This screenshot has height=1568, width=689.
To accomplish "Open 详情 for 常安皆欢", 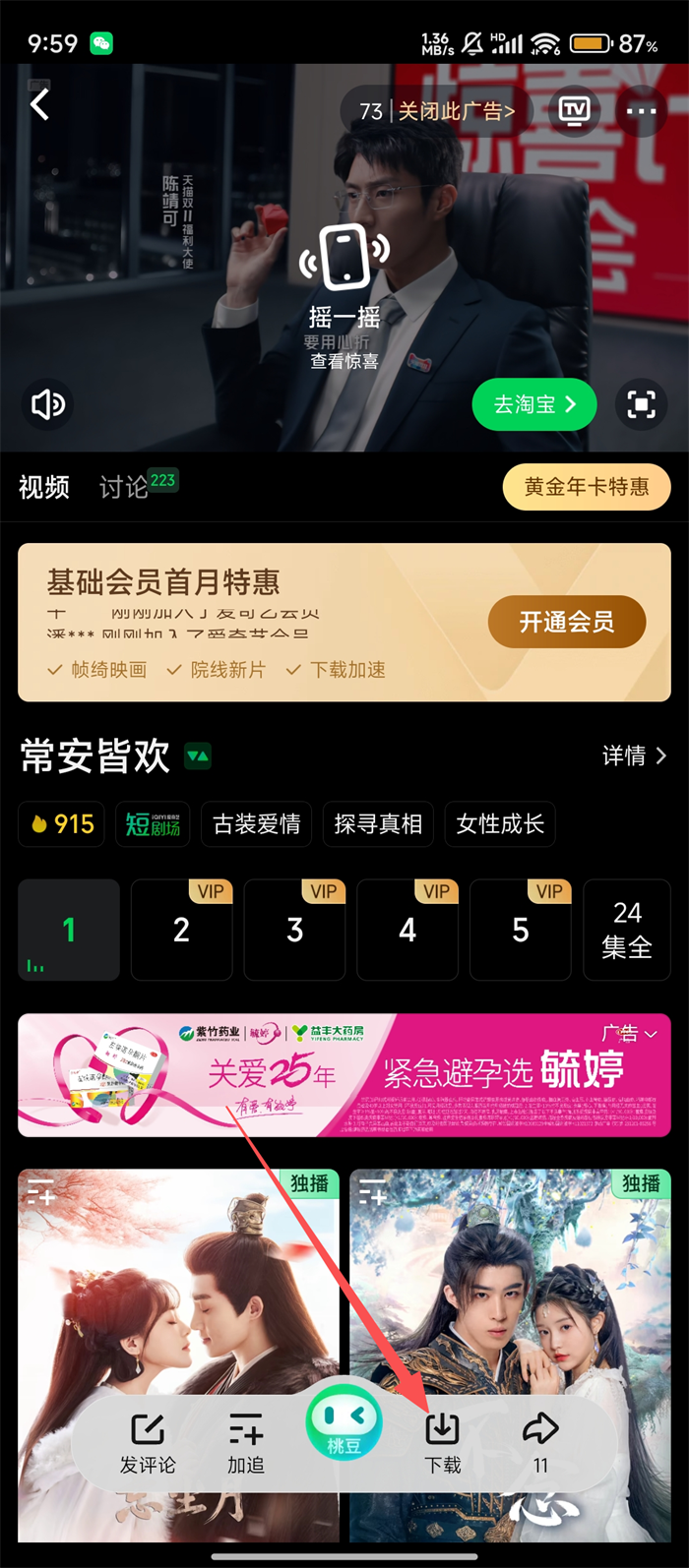I will 634,755.
